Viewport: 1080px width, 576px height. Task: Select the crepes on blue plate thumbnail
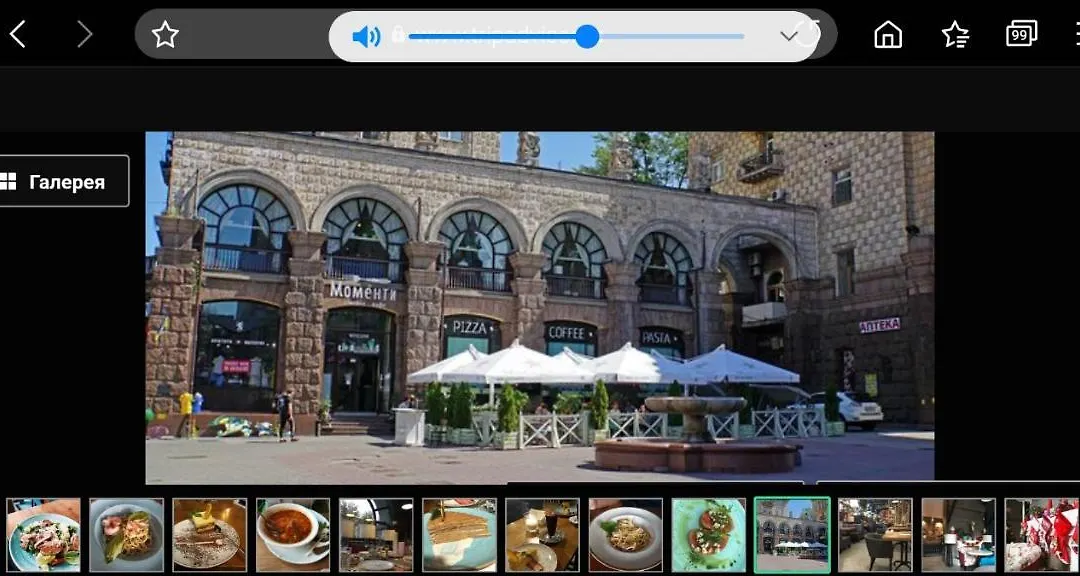(x=459, y=535)
